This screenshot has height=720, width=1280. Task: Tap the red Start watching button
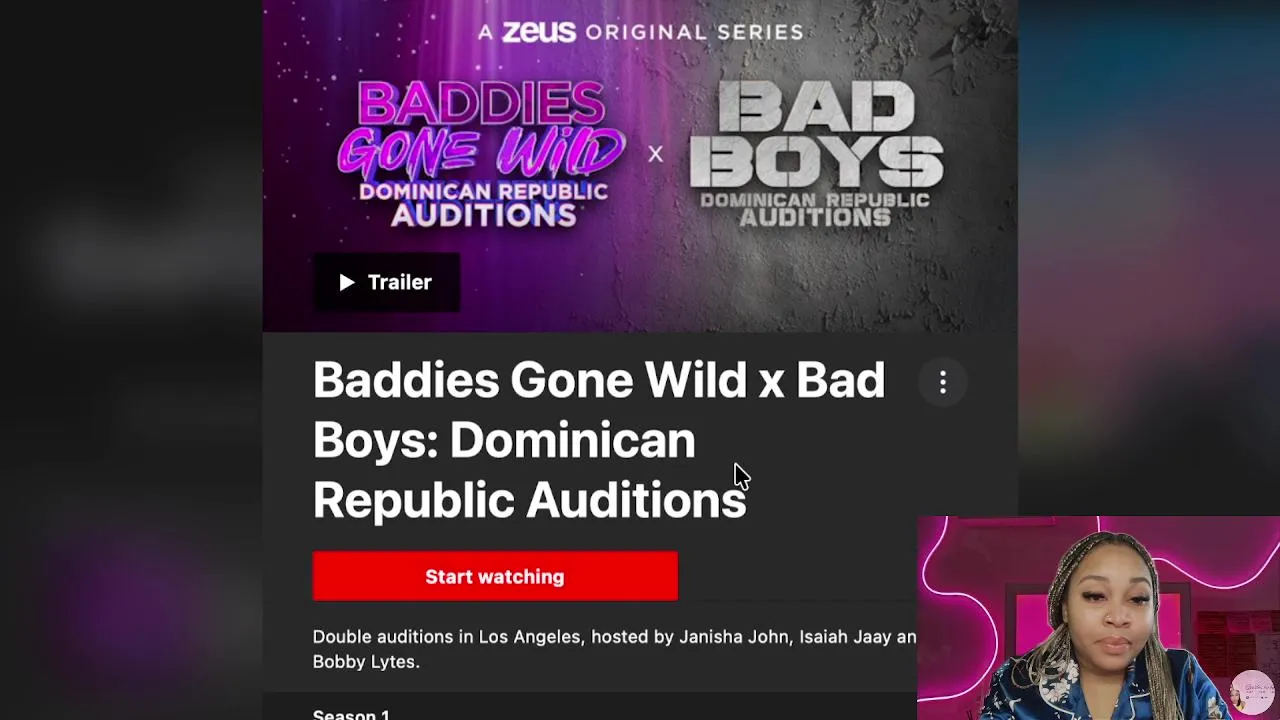coord(495,576)
